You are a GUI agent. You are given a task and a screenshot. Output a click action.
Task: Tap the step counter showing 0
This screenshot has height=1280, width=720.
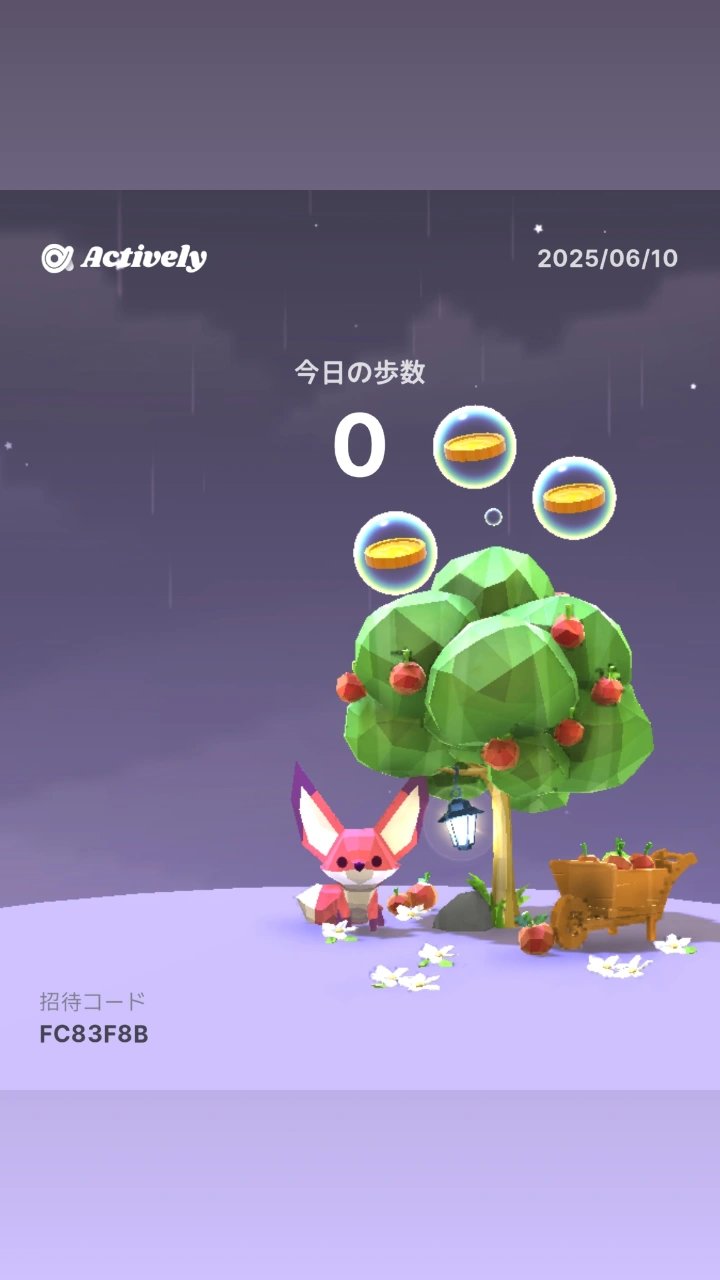point(362,446)
